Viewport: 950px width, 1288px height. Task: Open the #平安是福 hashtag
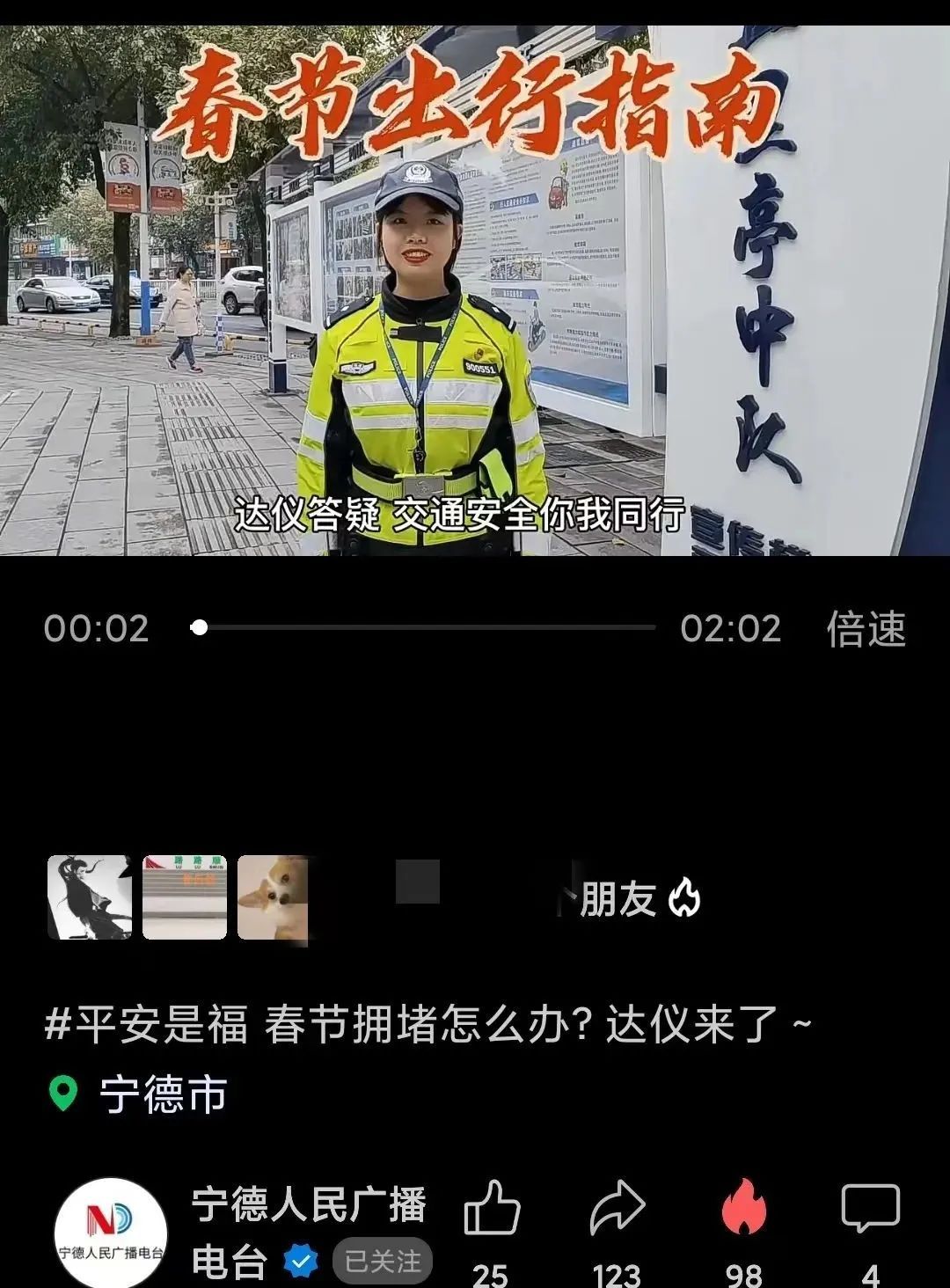click(x=146, y=1025)
